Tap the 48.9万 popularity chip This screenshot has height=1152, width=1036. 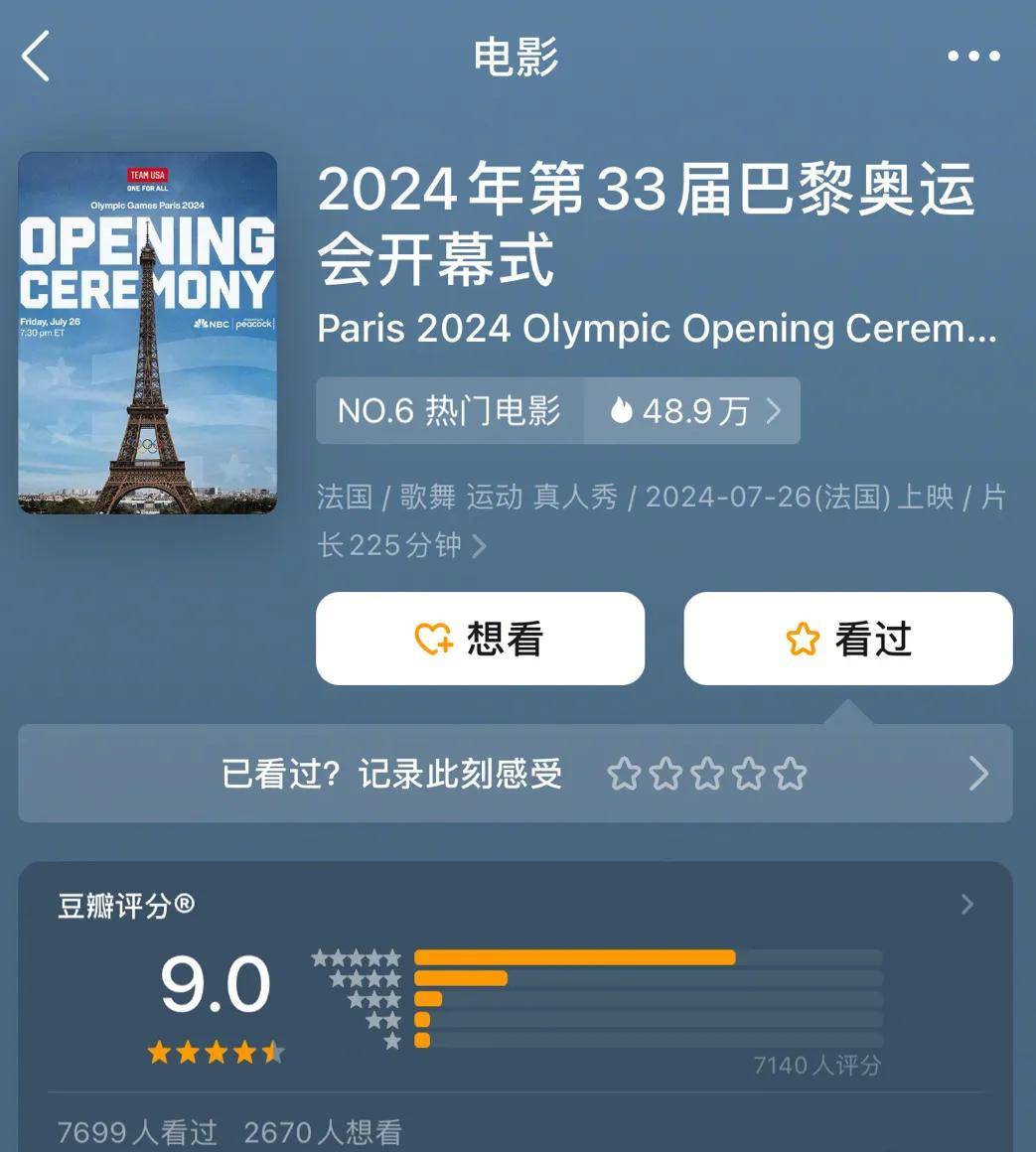pos(693,410)
